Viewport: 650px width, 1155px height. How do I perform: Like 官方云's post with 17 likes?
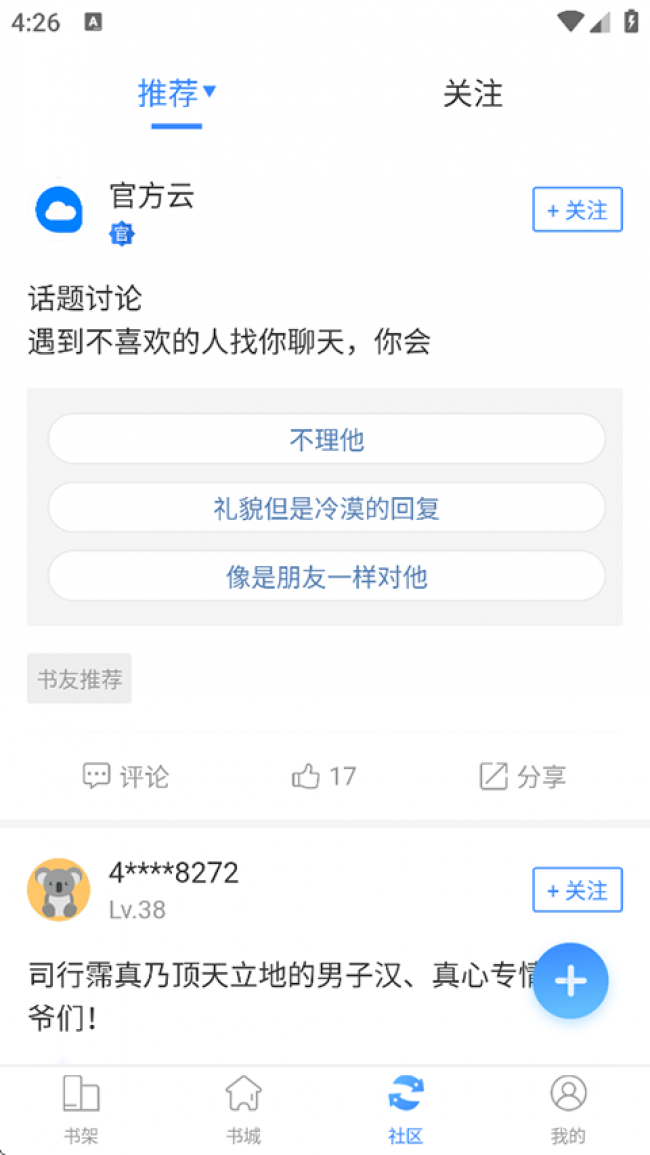click(x=323, y=776)
